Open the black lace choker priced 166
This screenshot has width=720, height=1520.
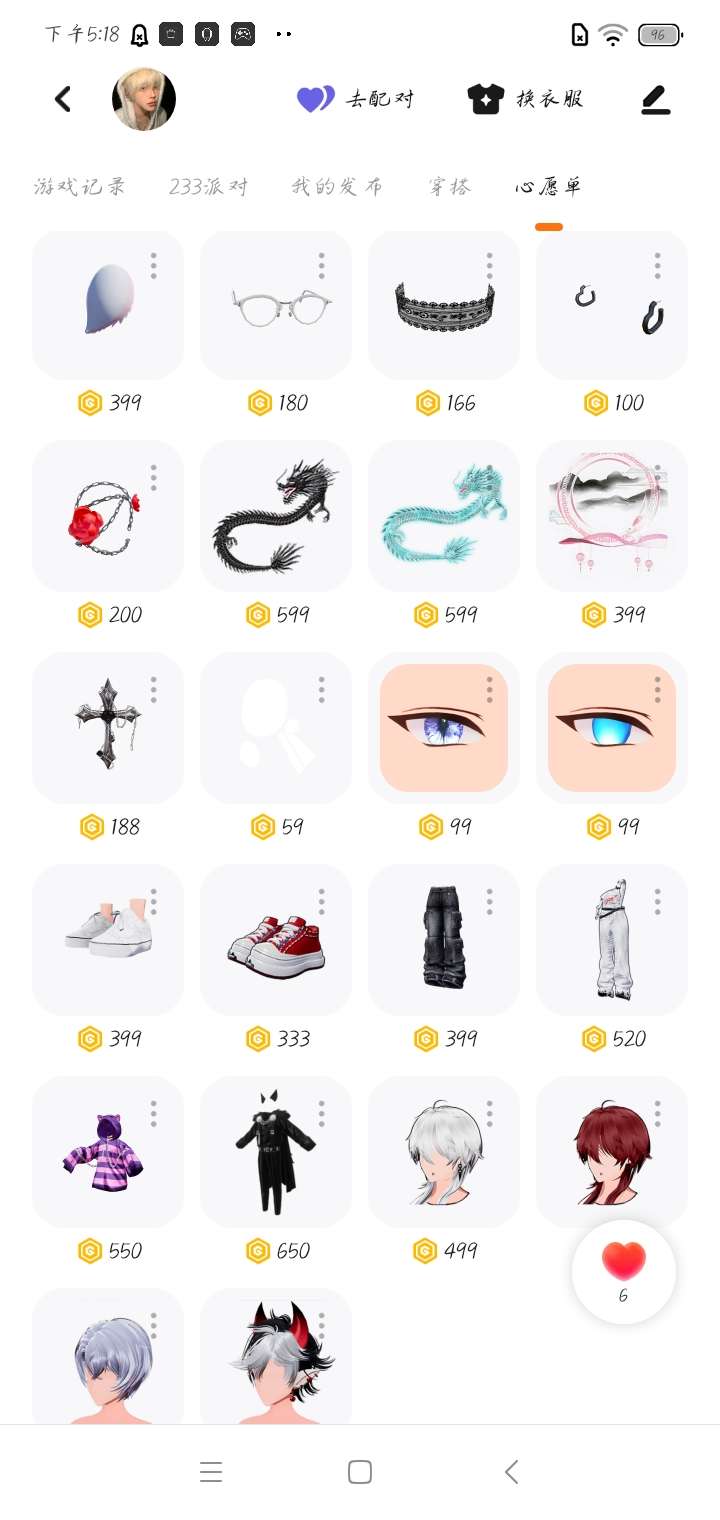(x=444, y=305)
